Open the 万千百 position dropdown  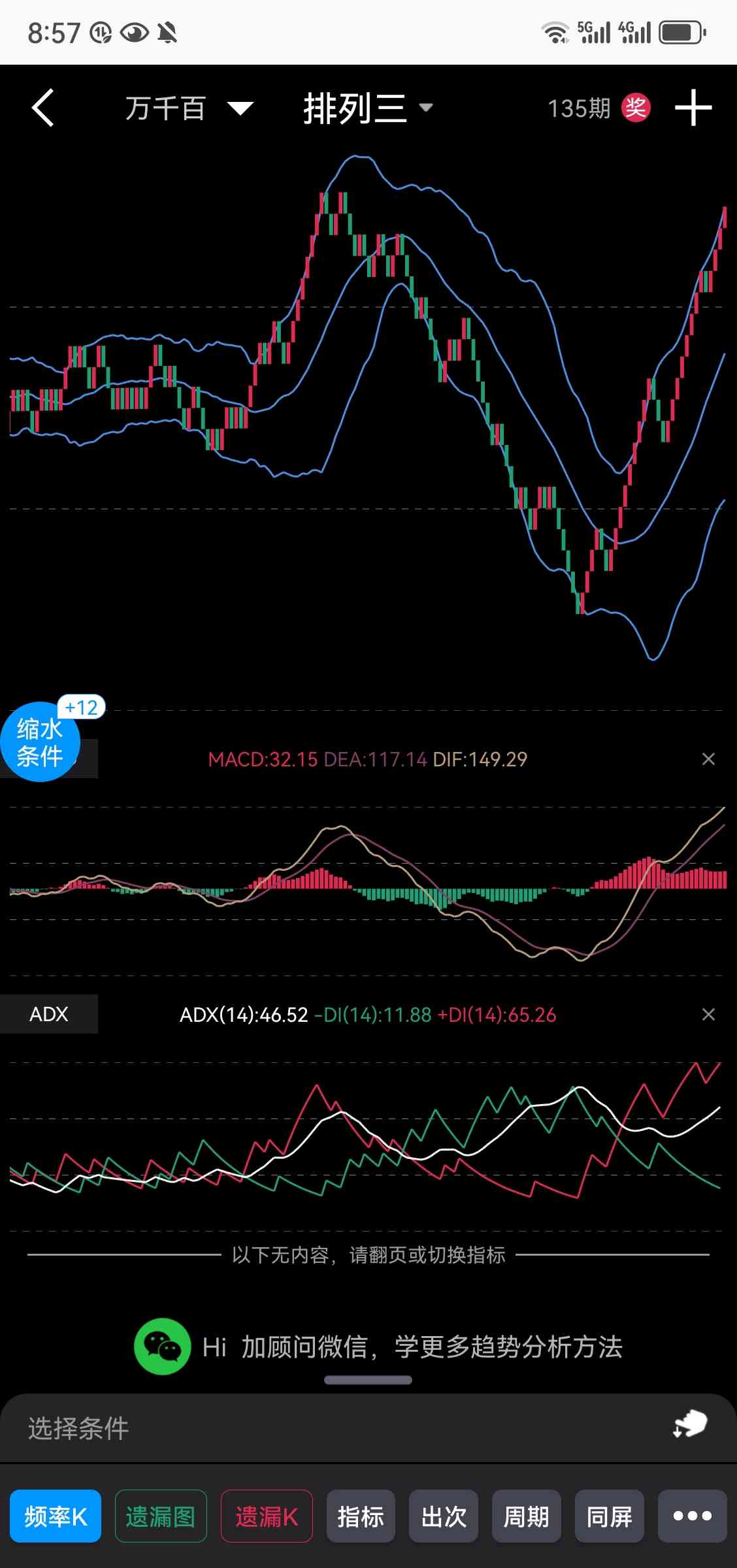(188, 108)
